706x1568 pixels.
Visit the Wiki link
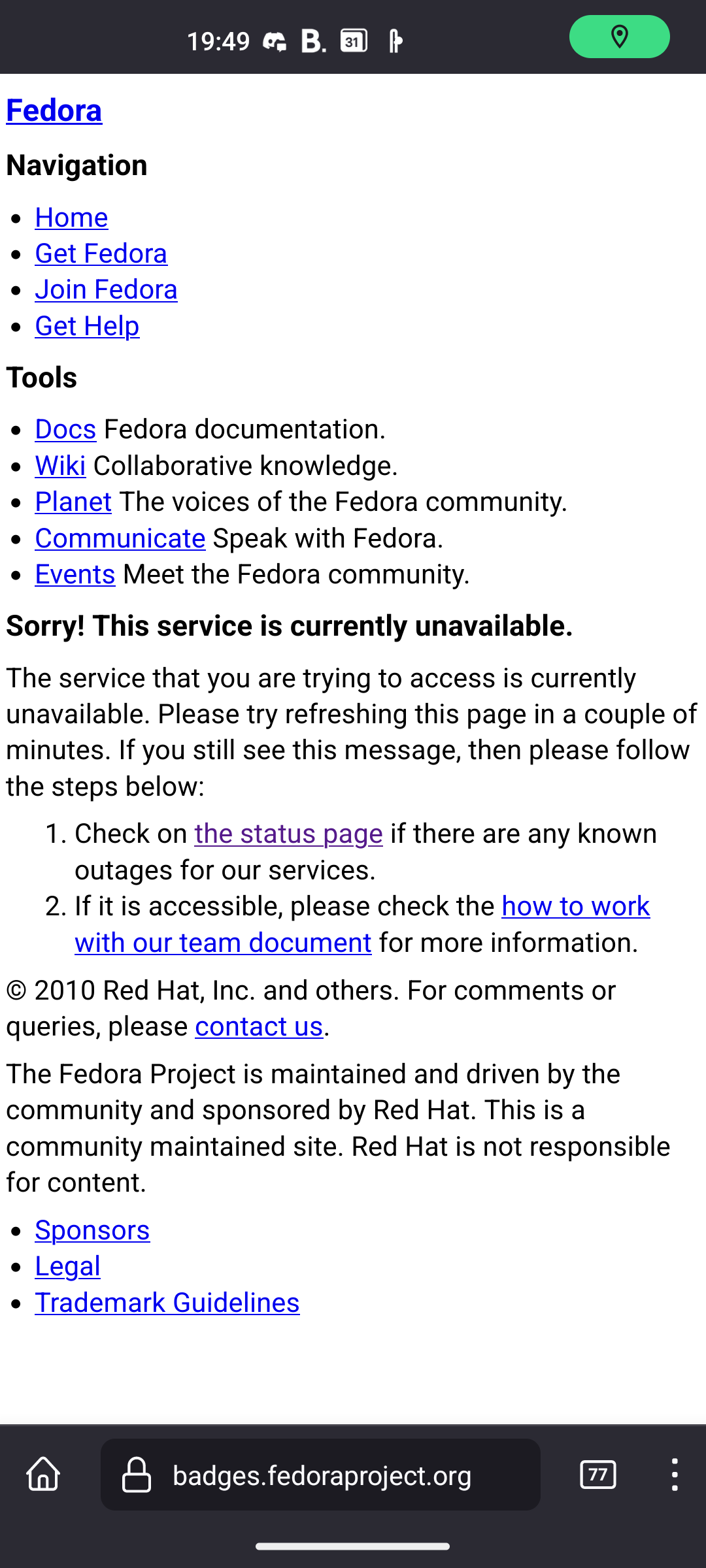(60, 466)
